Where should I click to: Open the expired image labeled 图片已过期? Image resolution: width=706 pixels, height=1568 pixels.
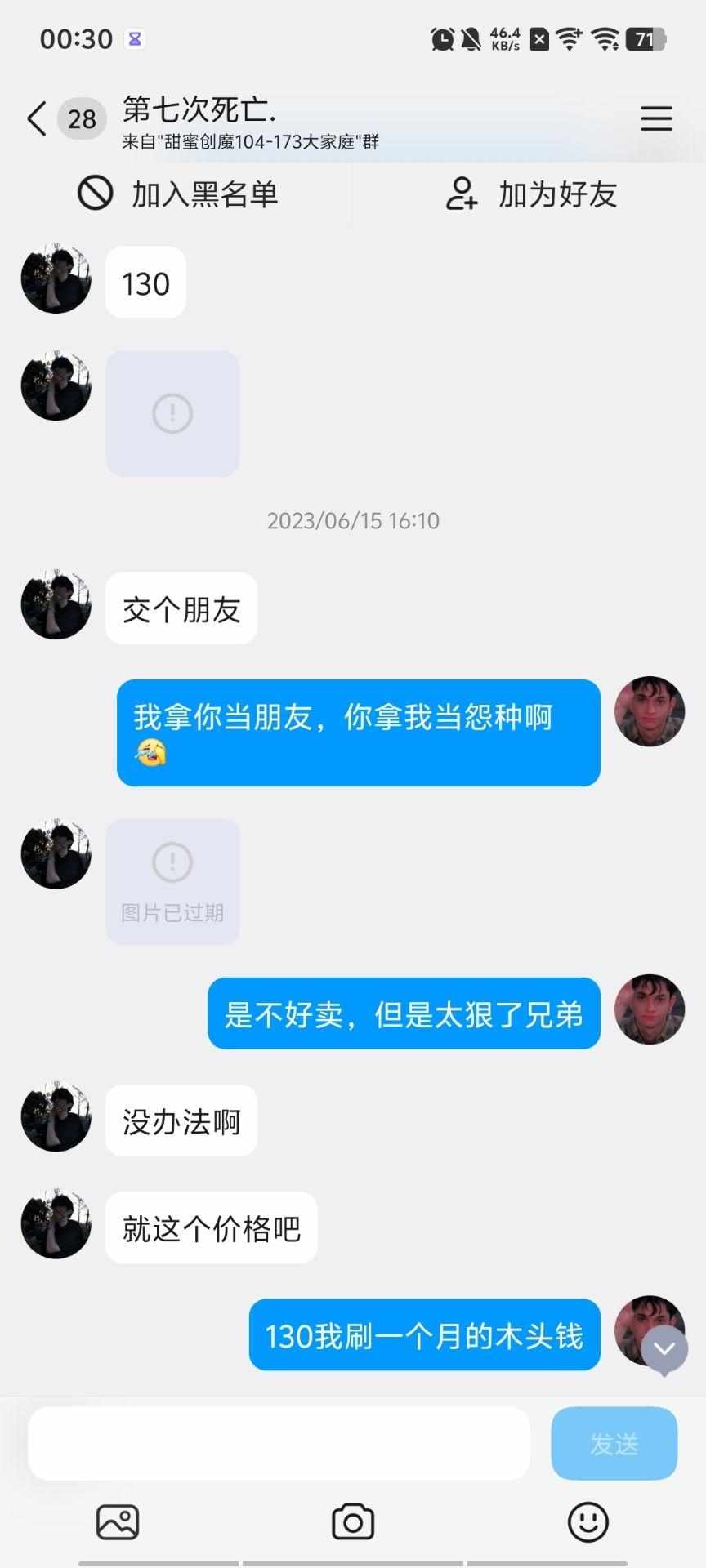coord(172,882)
